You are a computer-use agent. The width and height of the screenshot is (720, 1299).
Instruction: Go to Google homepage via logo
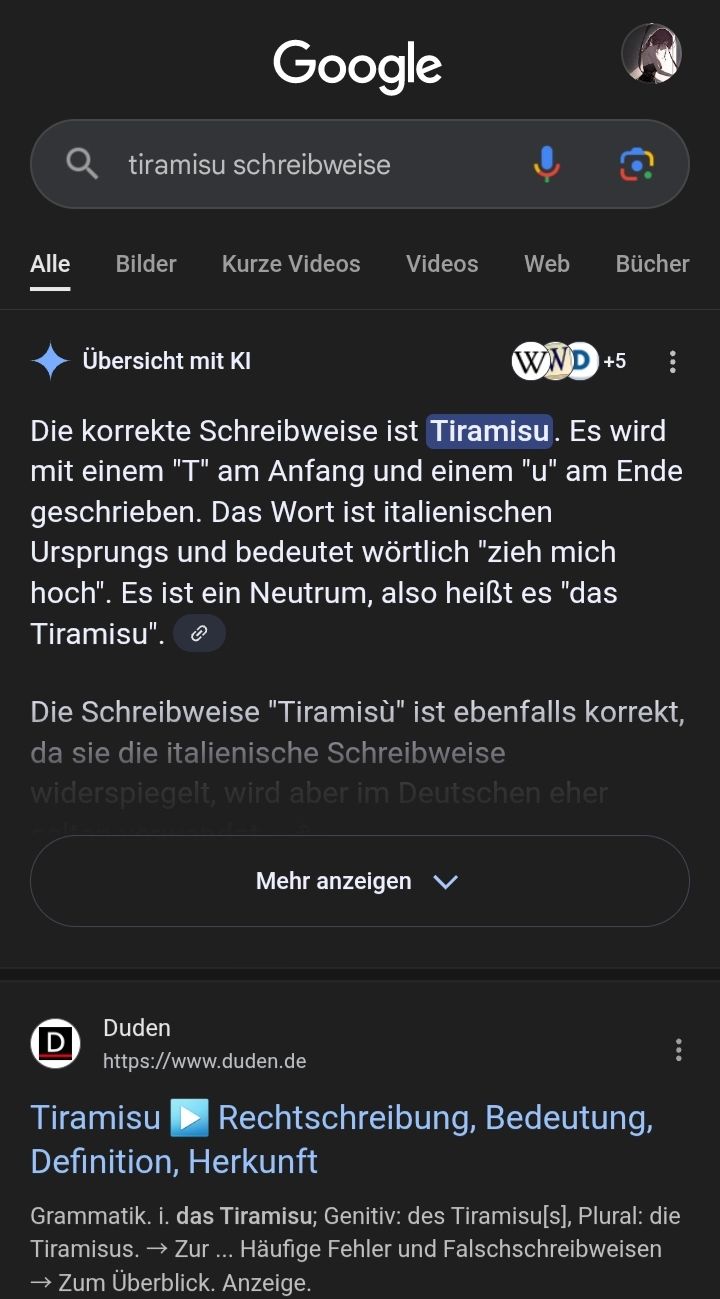357,65
